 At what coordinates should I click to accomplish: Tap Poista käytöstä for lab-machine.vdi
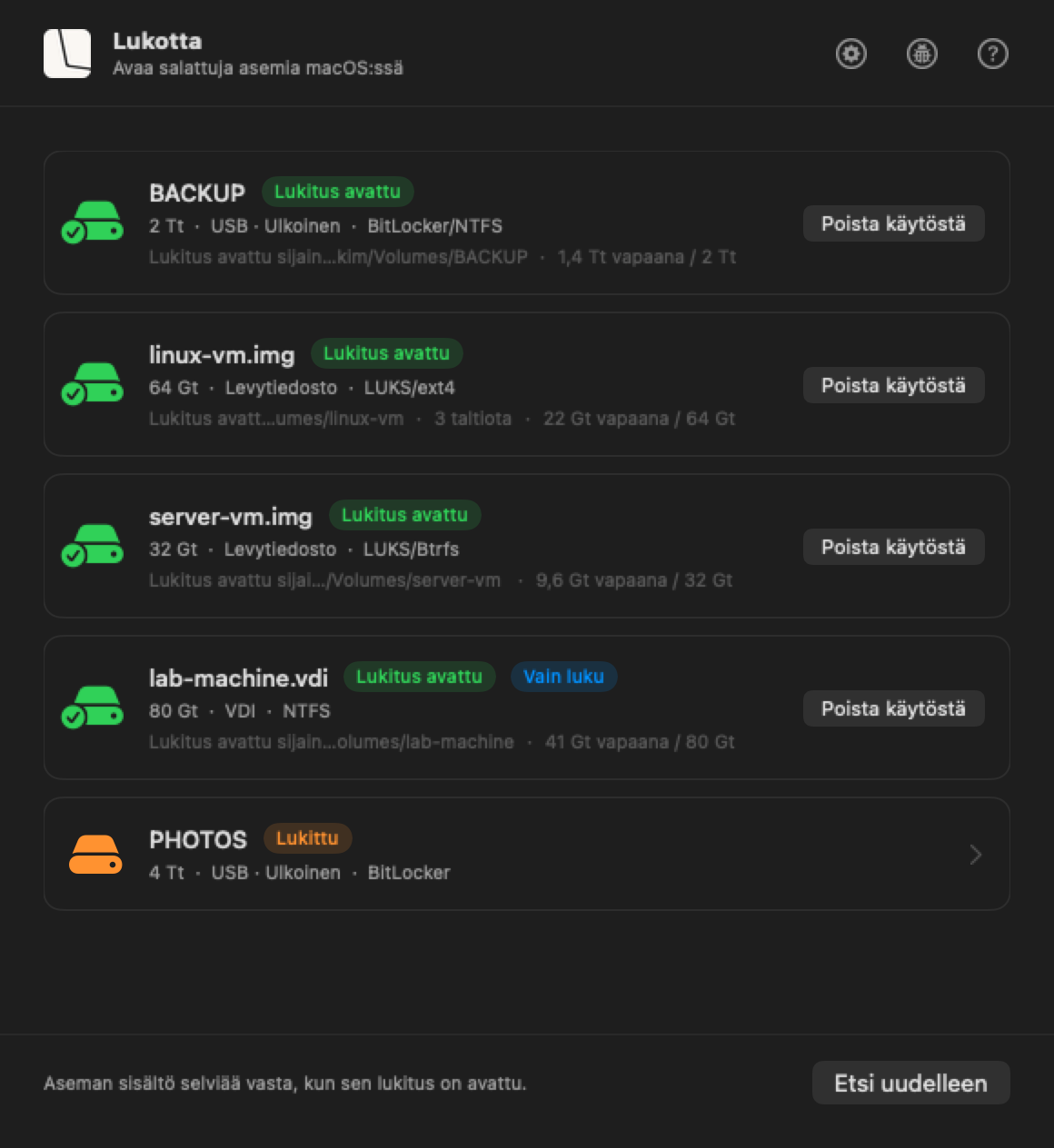[893, 708]
